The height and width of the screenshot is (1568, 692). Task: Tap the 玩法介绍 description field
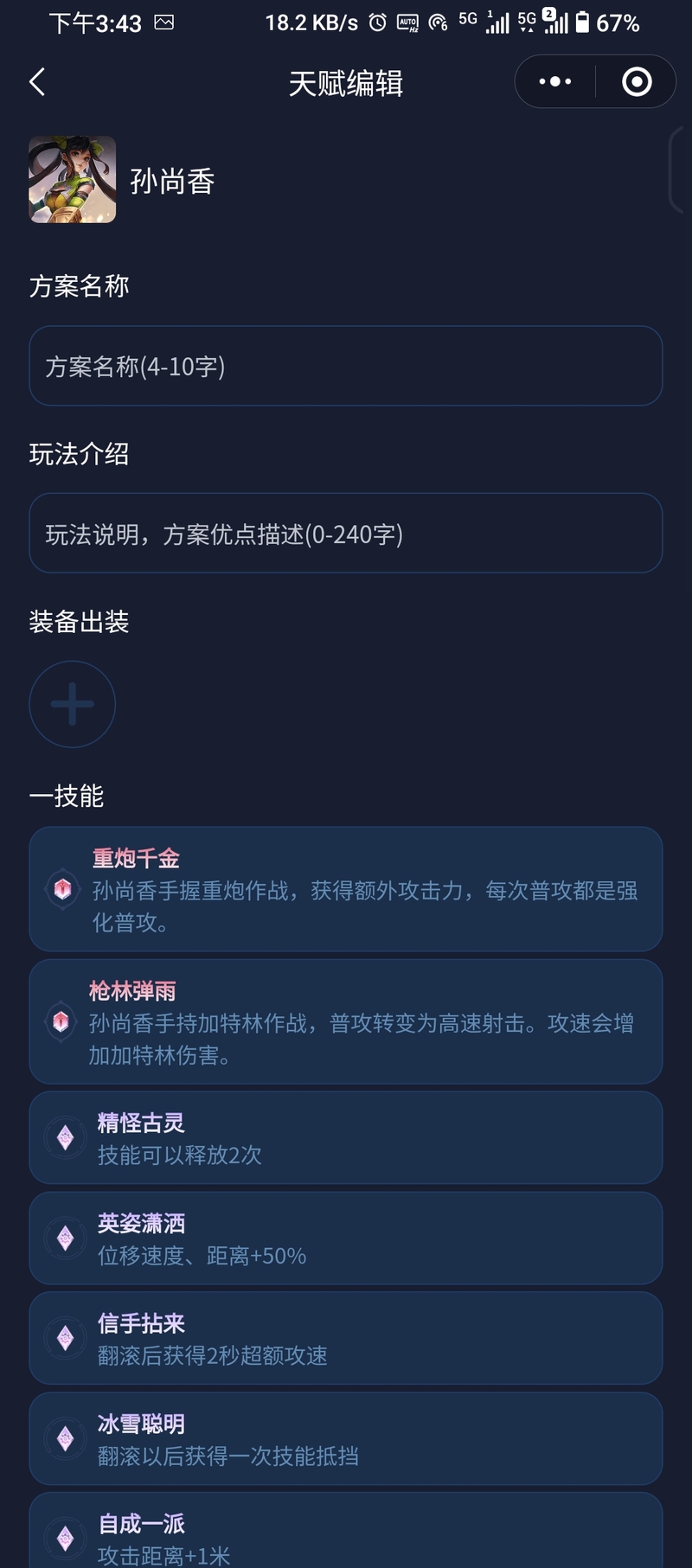coord(346,534)
